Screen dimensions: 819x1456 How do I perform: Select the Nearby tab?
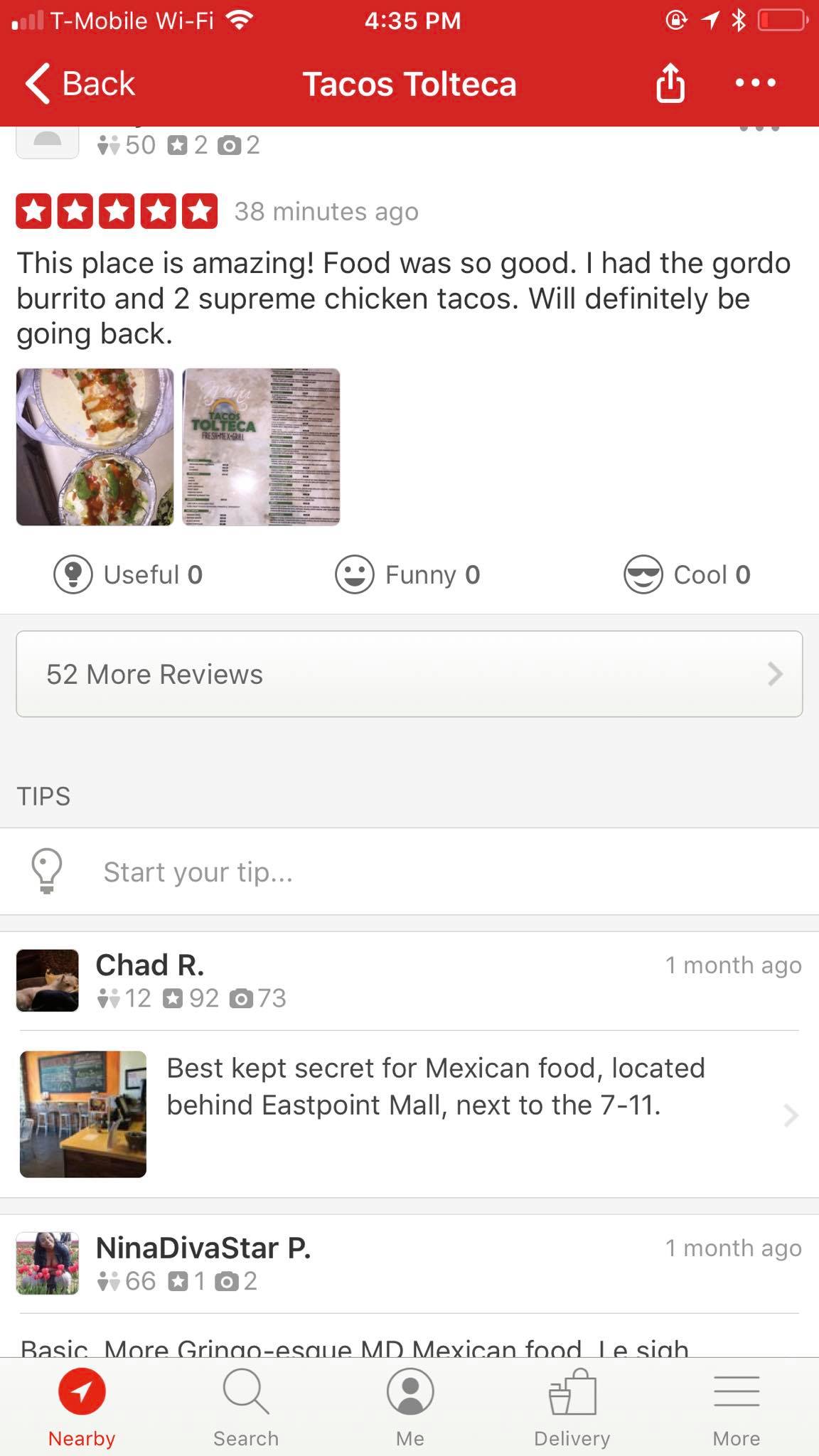click(82, 1408)
